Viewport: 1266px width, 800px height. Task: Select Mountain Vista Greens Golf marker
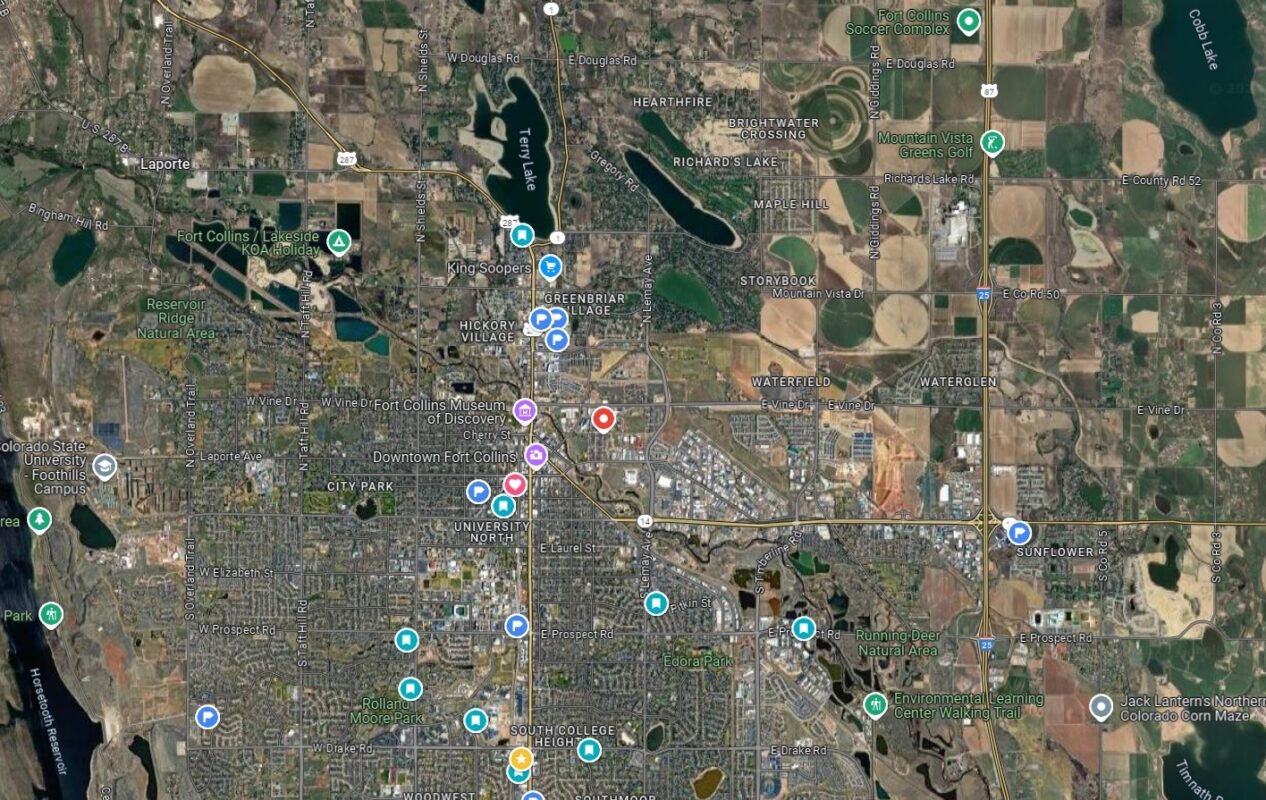click(991, 143)
